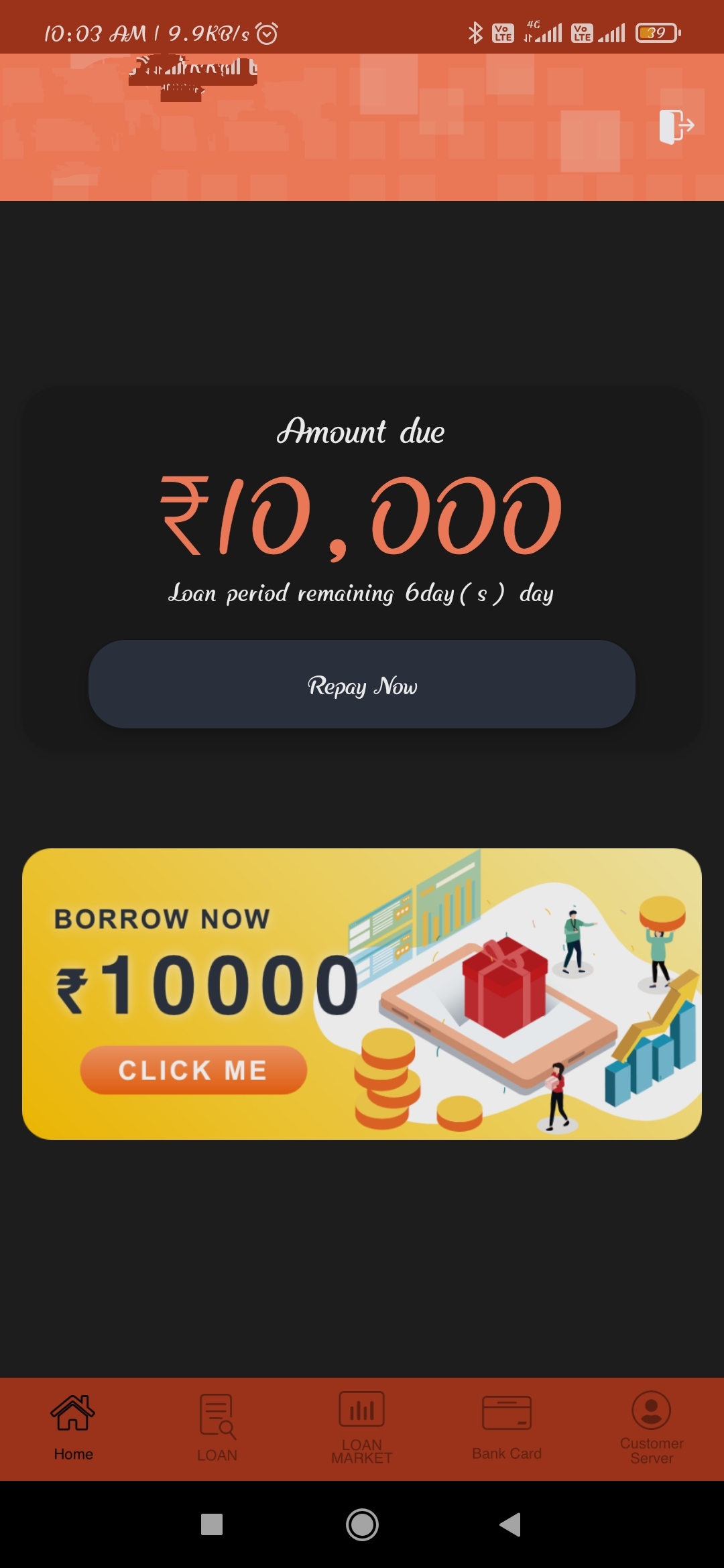Open the Customer Server tab
This screenshot has width=724, height=1568.
(x=652, y=1428)
